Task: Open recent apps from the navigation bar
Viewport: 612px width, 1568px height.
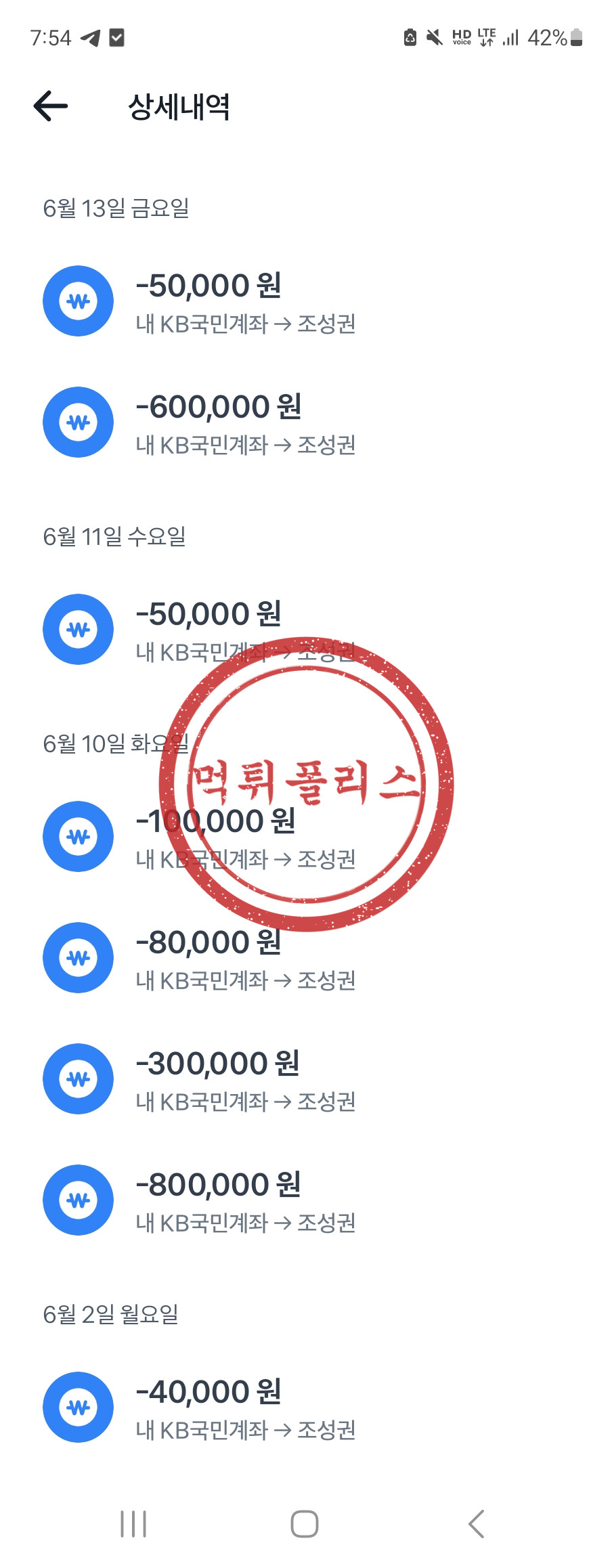Action: (133, 1524)
